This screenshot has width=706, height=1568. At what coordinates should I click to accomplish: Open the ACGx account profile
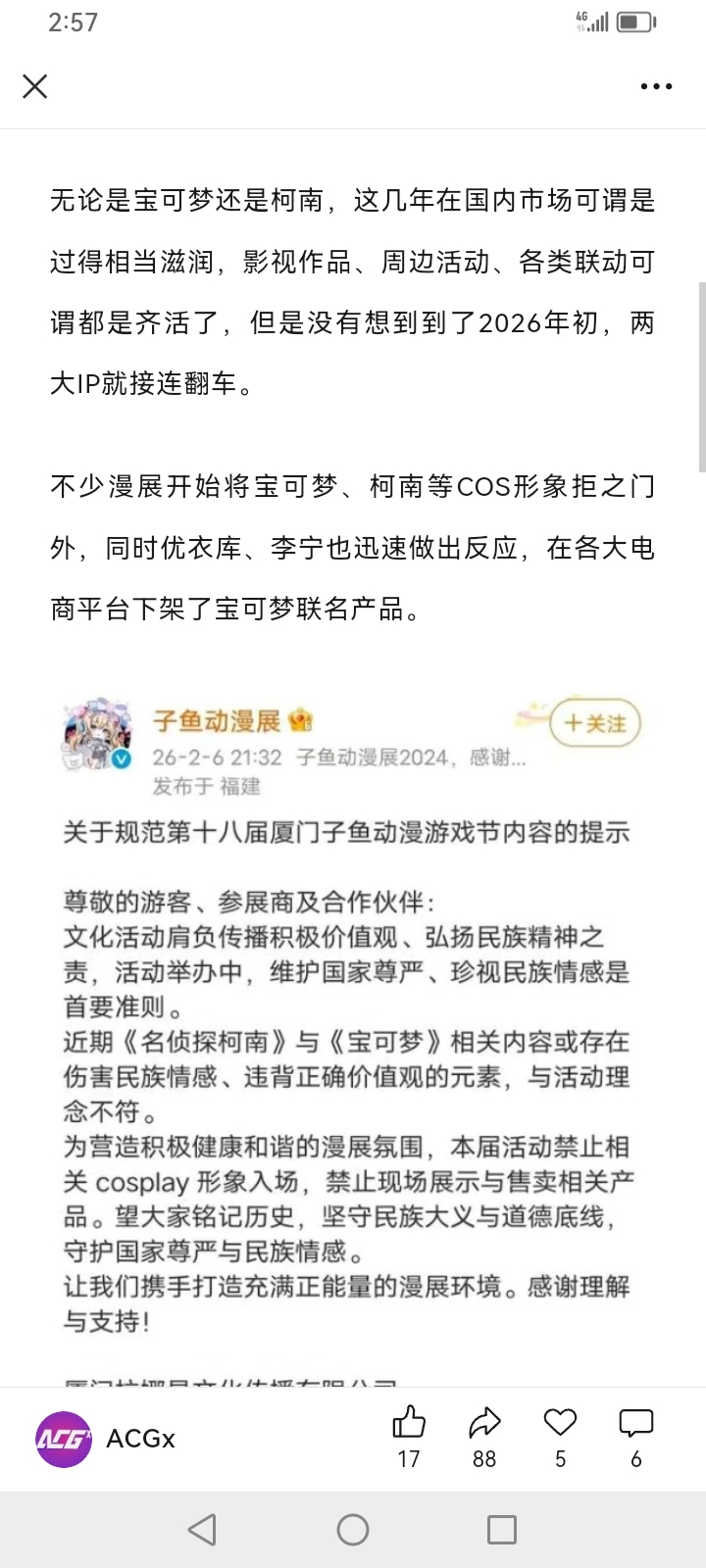pyautogui.click(x=105, y=1439)
